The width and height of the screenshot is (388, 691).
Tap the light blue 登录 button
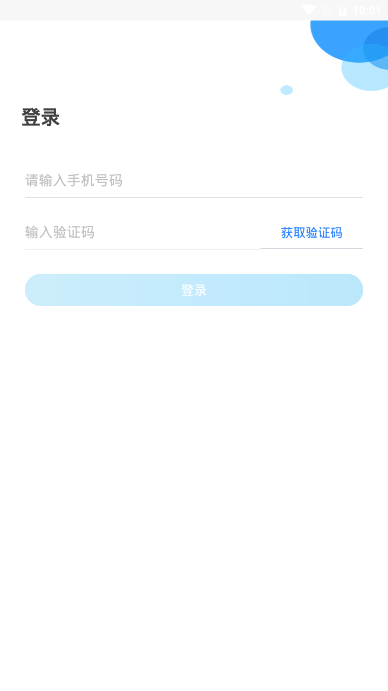tap(194, 290)
